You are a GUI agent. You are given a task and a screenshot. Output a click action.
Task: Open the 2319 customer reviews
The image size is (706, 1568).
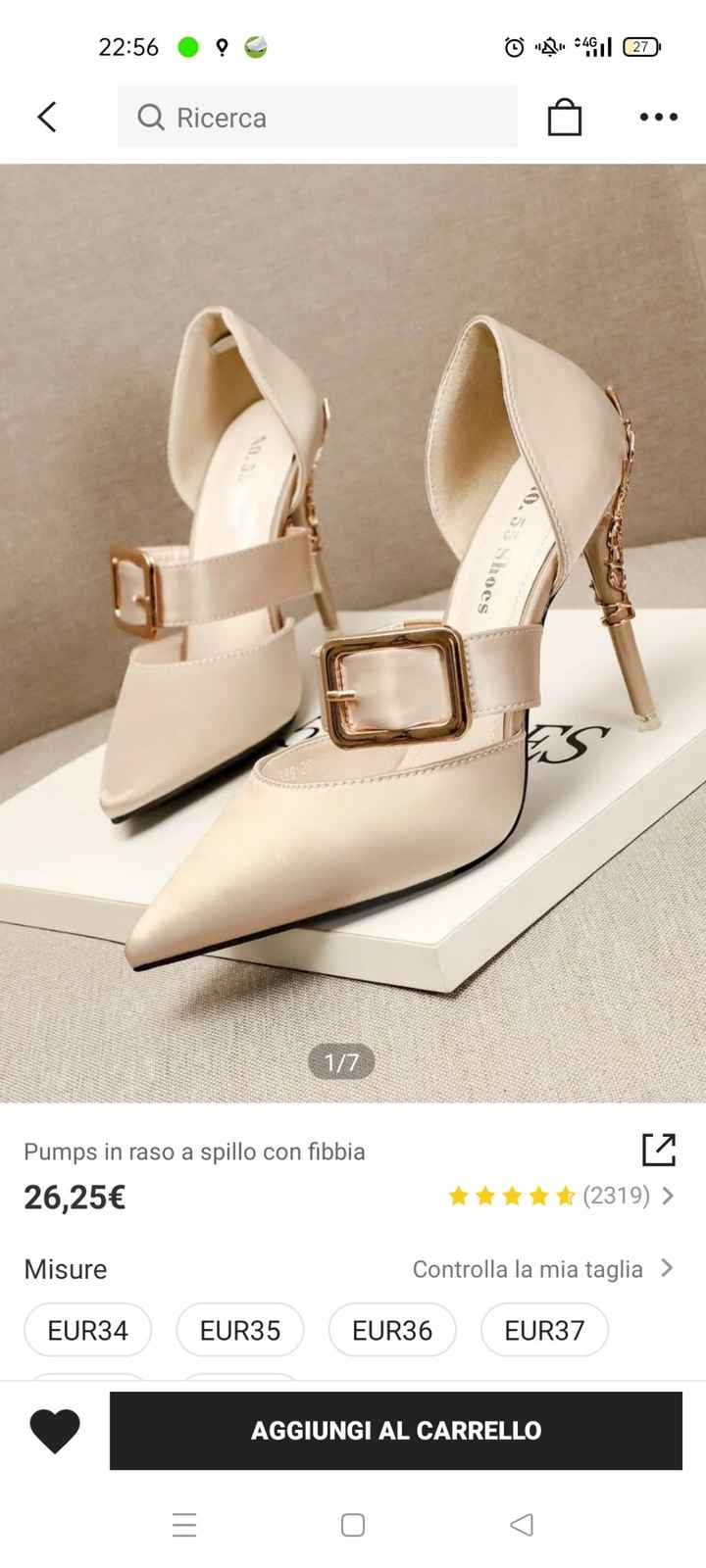[x=561, y=1196]
